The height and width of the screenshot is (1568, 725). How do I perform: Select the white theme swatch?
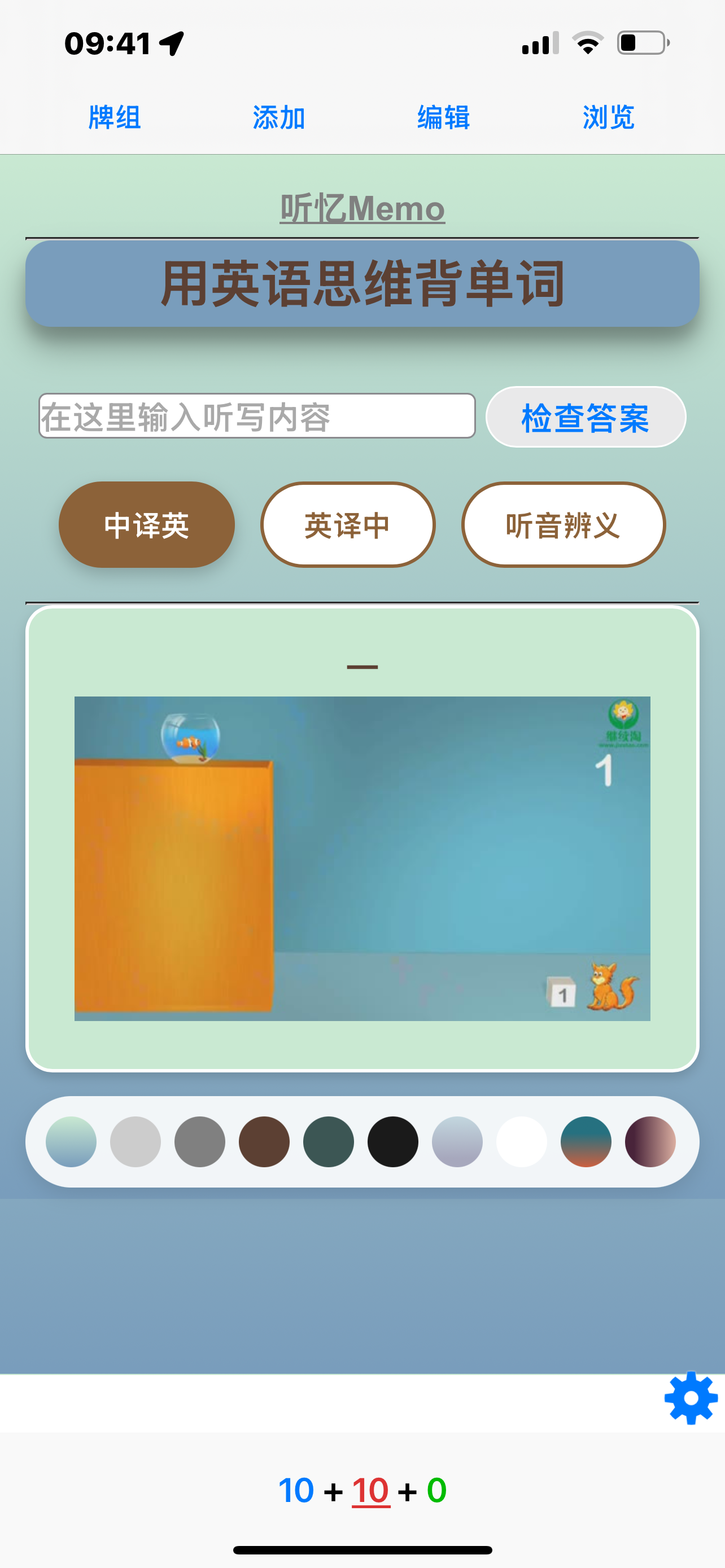coord(522,1141)
